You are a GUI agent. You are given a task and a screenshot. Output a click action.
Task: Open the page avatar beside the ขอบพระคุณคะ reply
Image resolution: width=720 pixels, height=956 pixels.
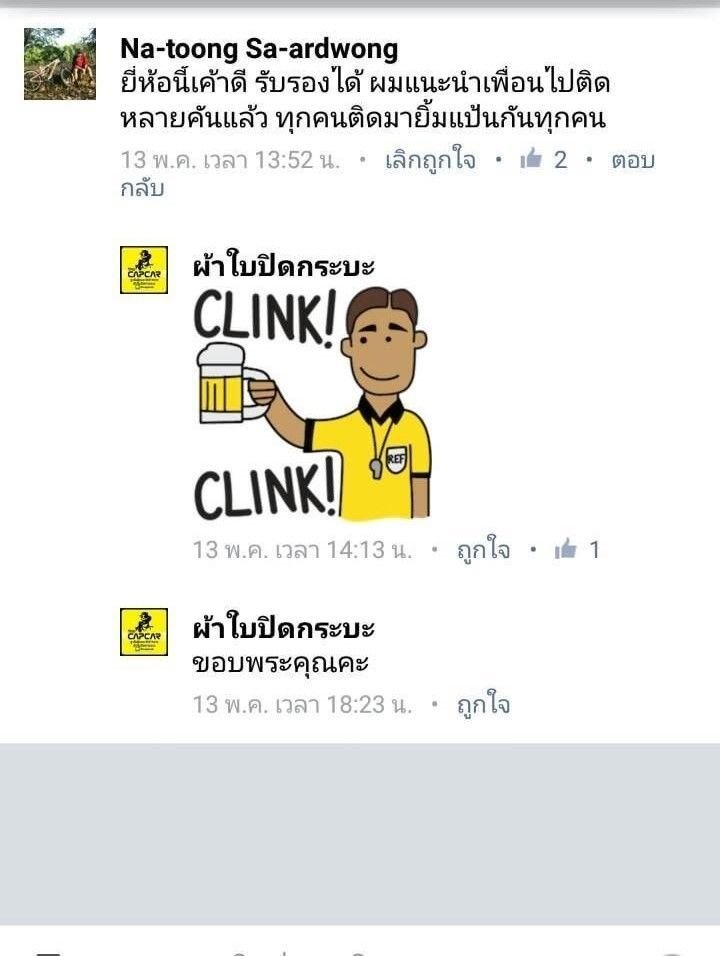[x=144, y=632]
